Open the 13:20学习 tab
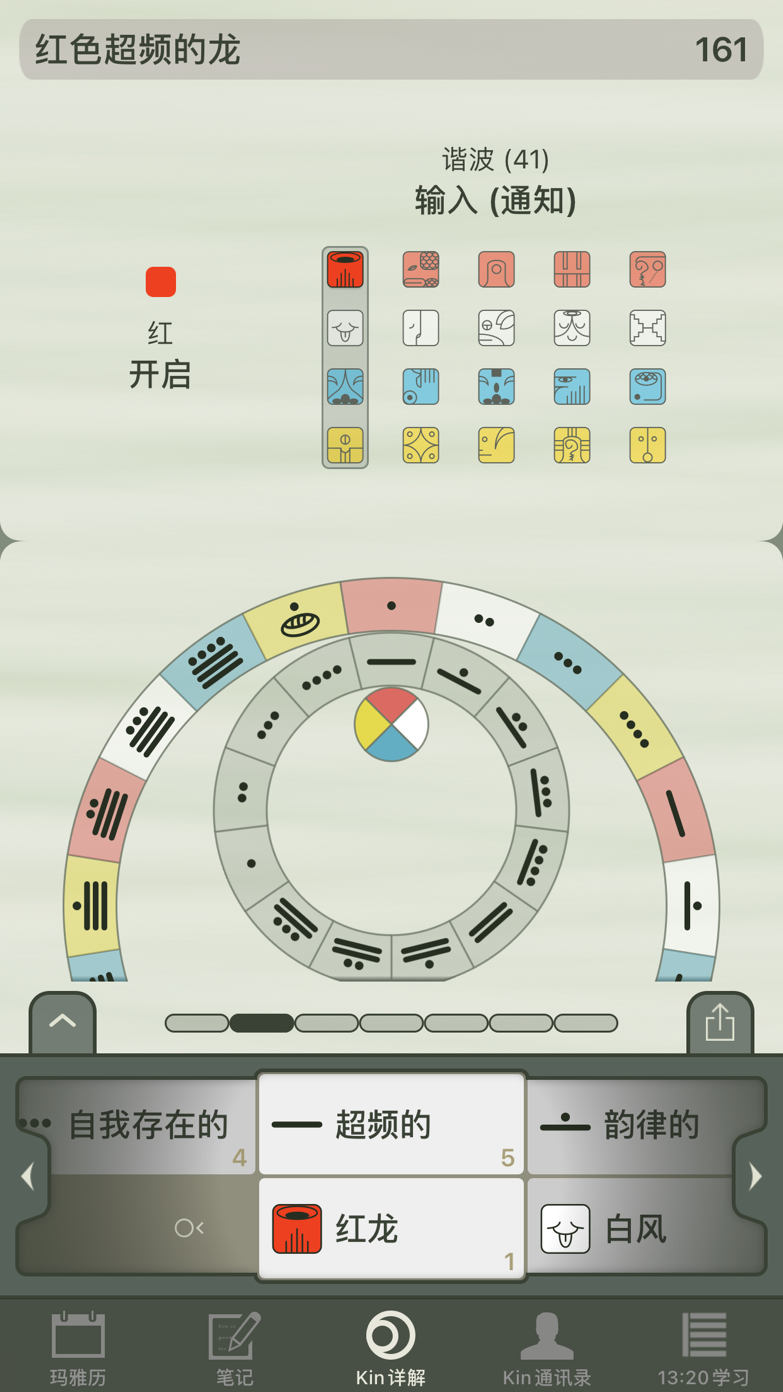The width and height of the screenshot is (783, 1392). [x=703, y=1347]
